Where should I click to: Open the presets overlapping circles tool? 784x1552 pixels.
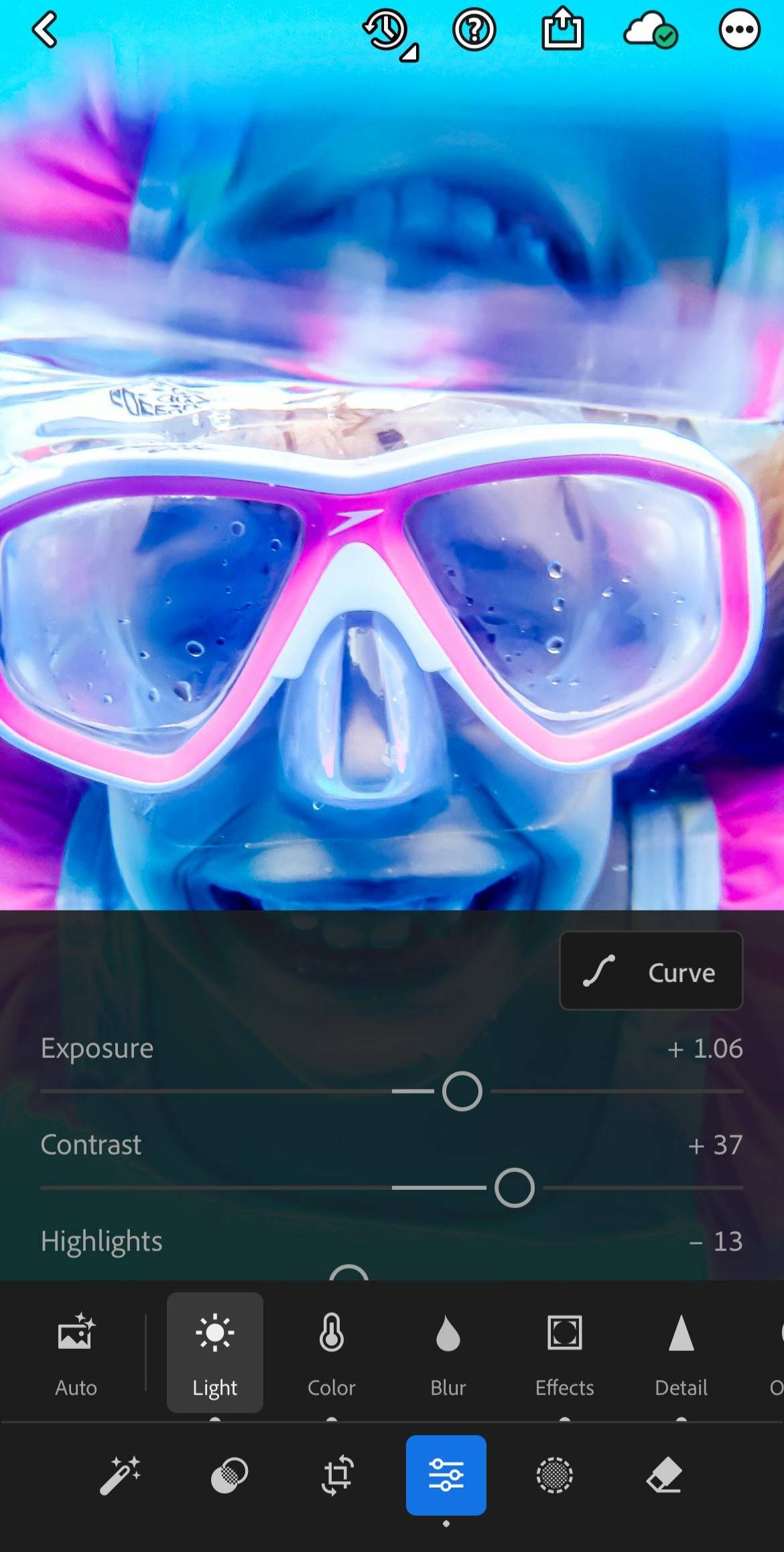(229, 1476)
